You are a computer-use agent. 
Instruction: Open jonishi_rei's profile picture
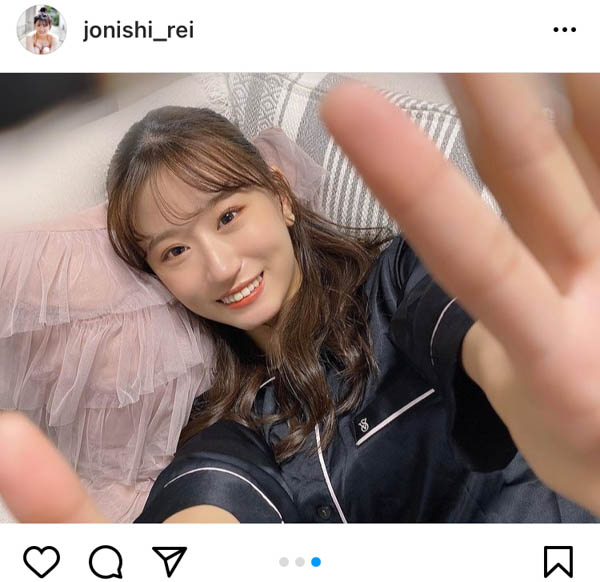tap(41, 30)
